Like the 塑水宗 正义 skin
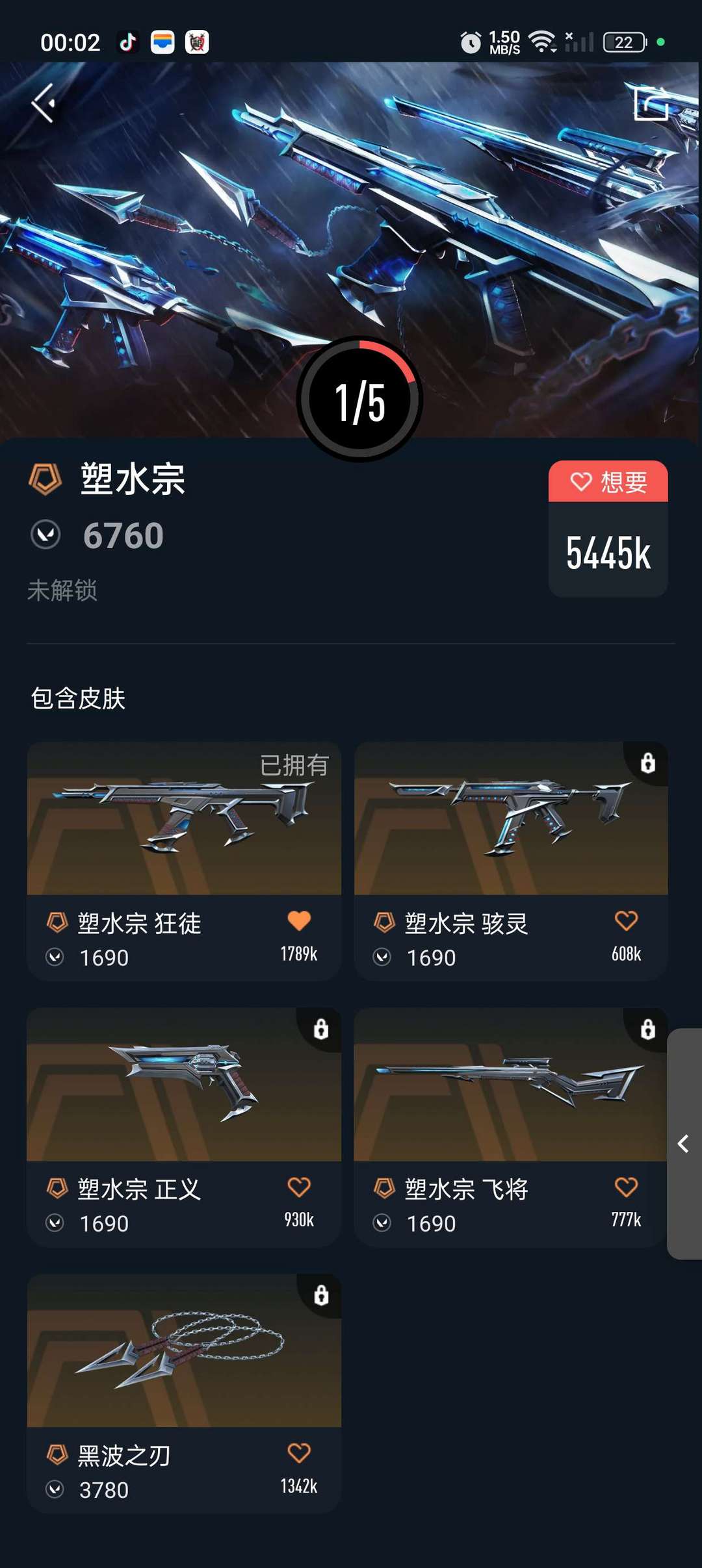This screenshot has height=1568, width=702. pyautogui.click(x=299, y=1187)
